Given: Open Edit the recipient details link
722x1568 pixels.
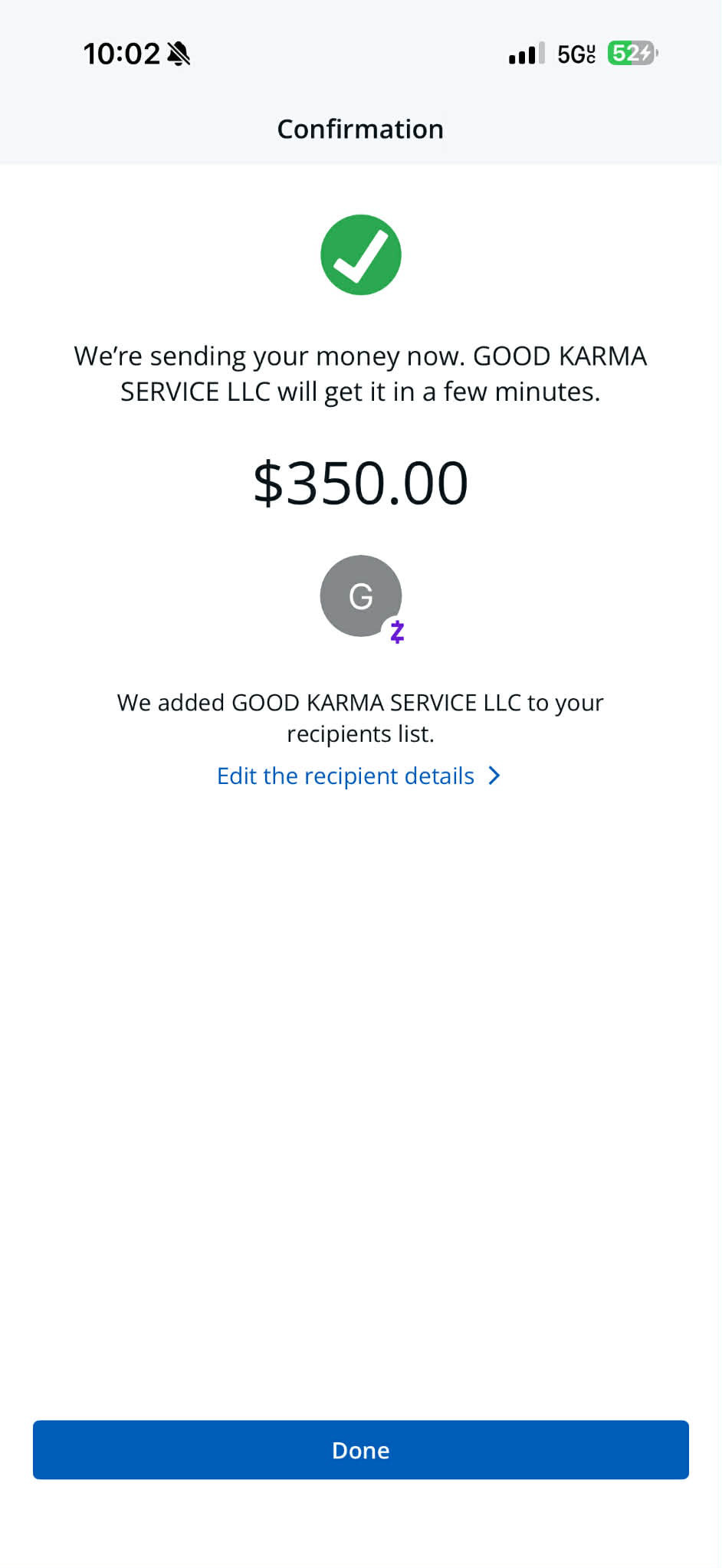Looking at the screenshot, I should point(358,776).
